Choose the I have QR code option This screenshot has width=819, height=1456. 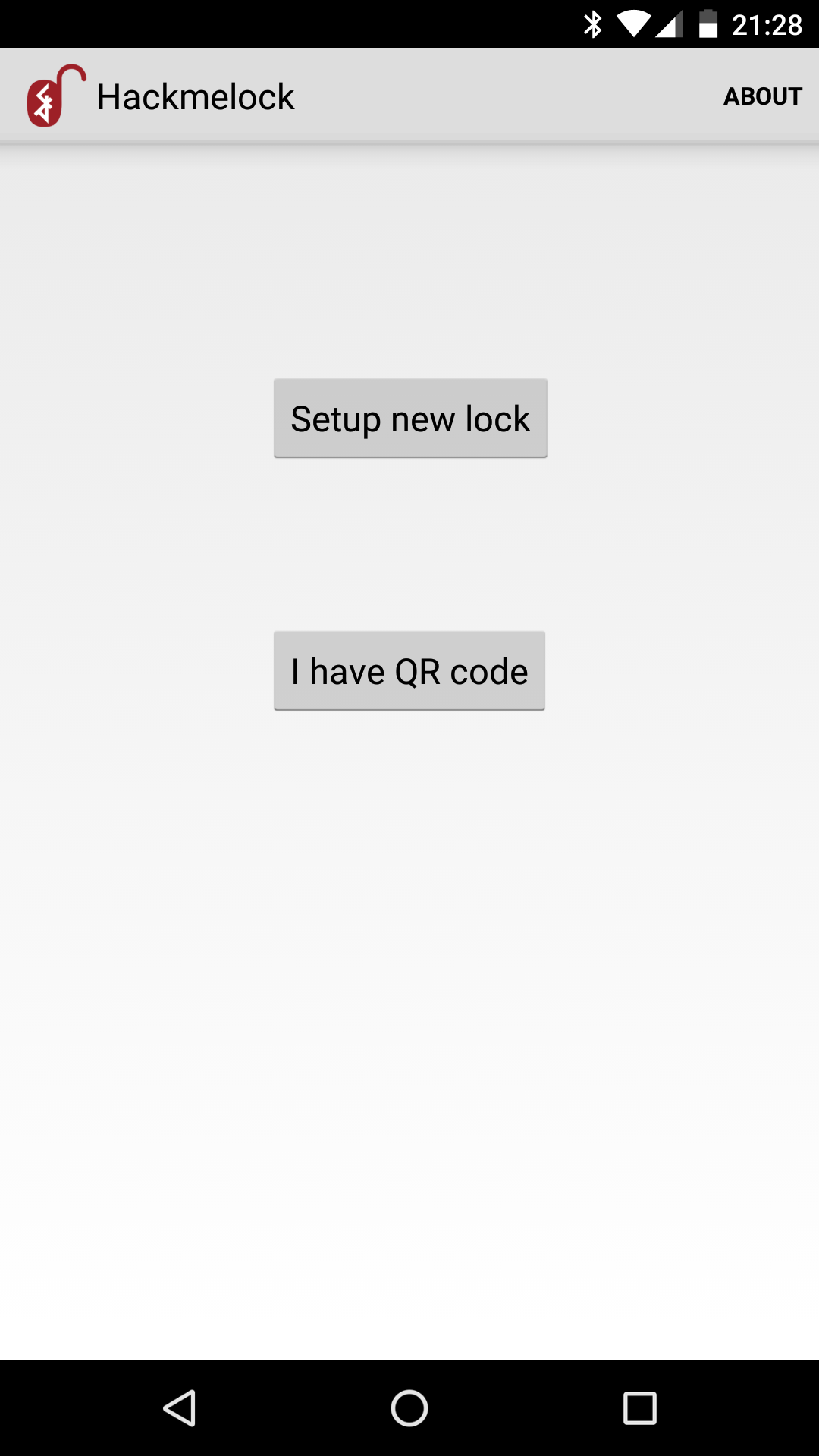(x=409, y=671)
